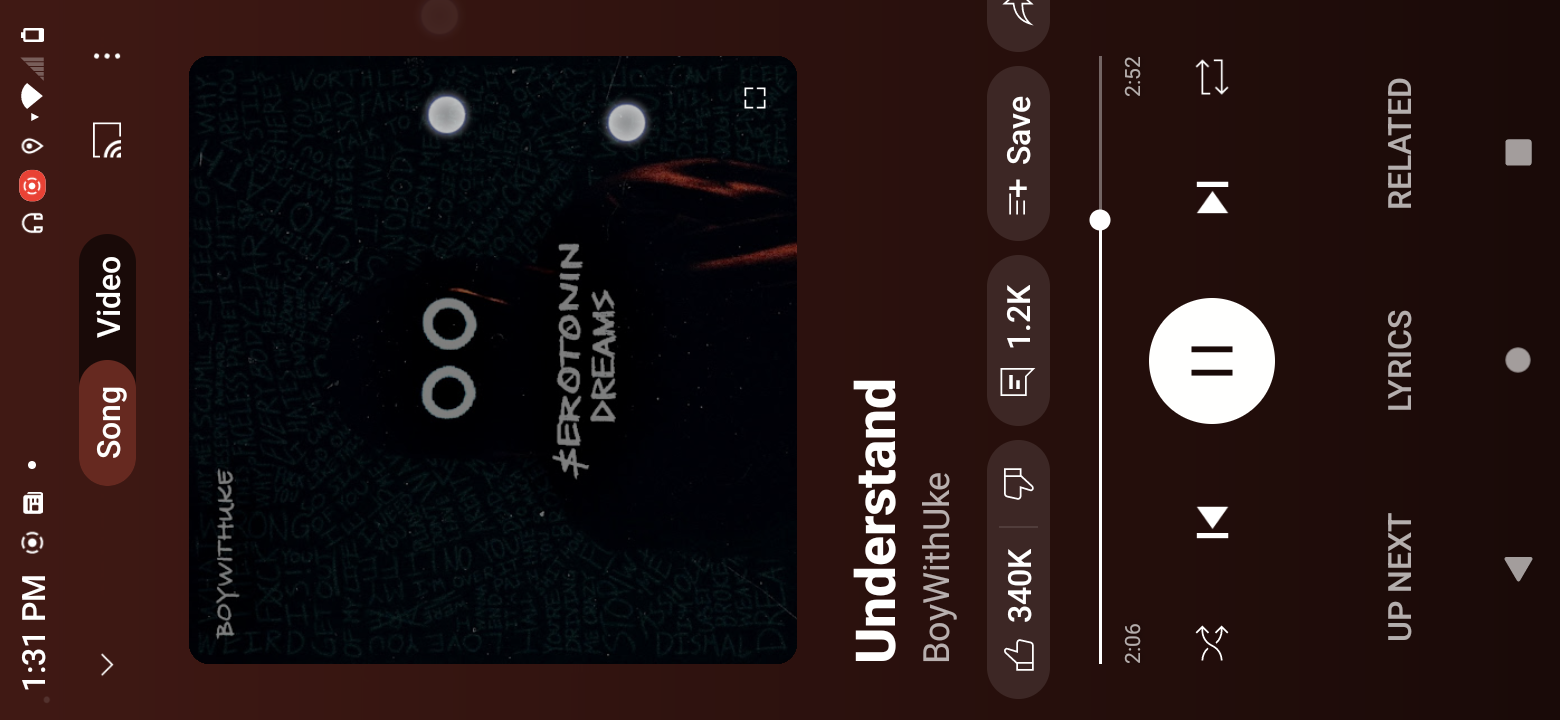
Task: Collapse the player with the down chevron
Action: tap(107, 665)
